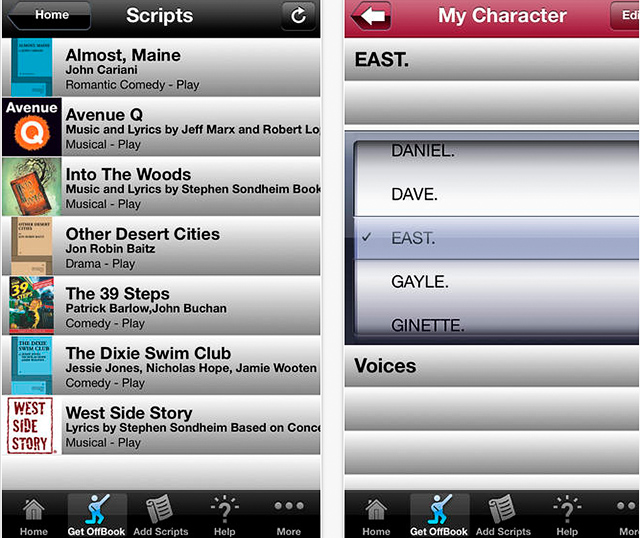Select GINETTE. as the character
This screenshot has width=640, height=538.
[x=427, y=325]
